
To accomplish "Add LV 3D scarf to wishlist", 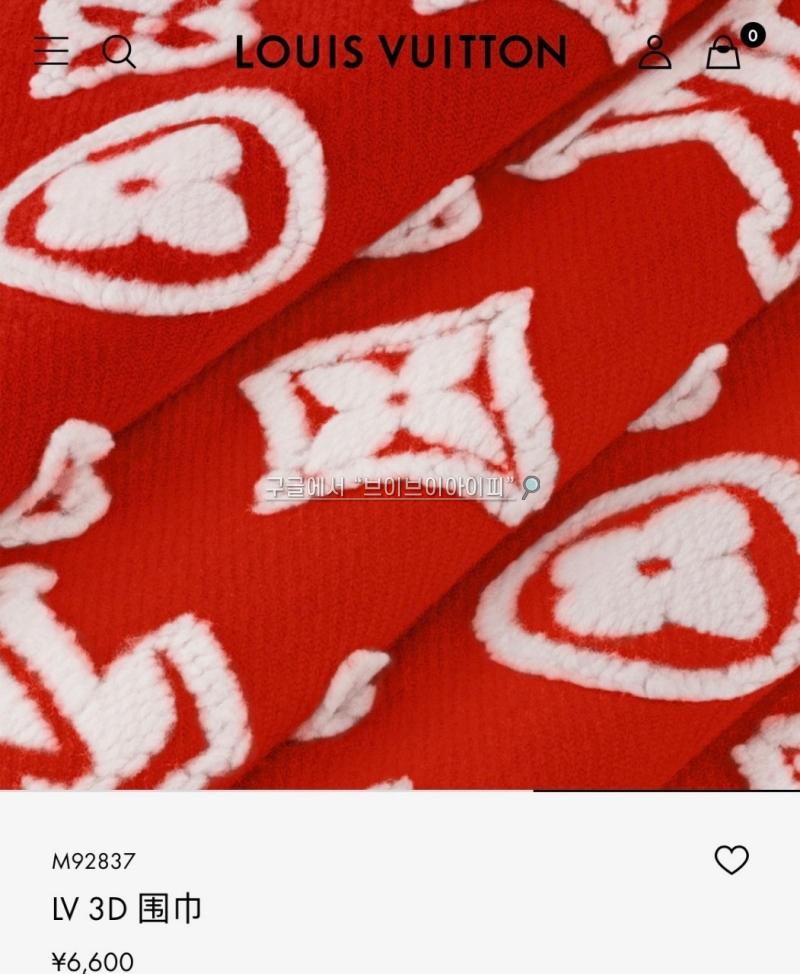I will coord(731,859).
